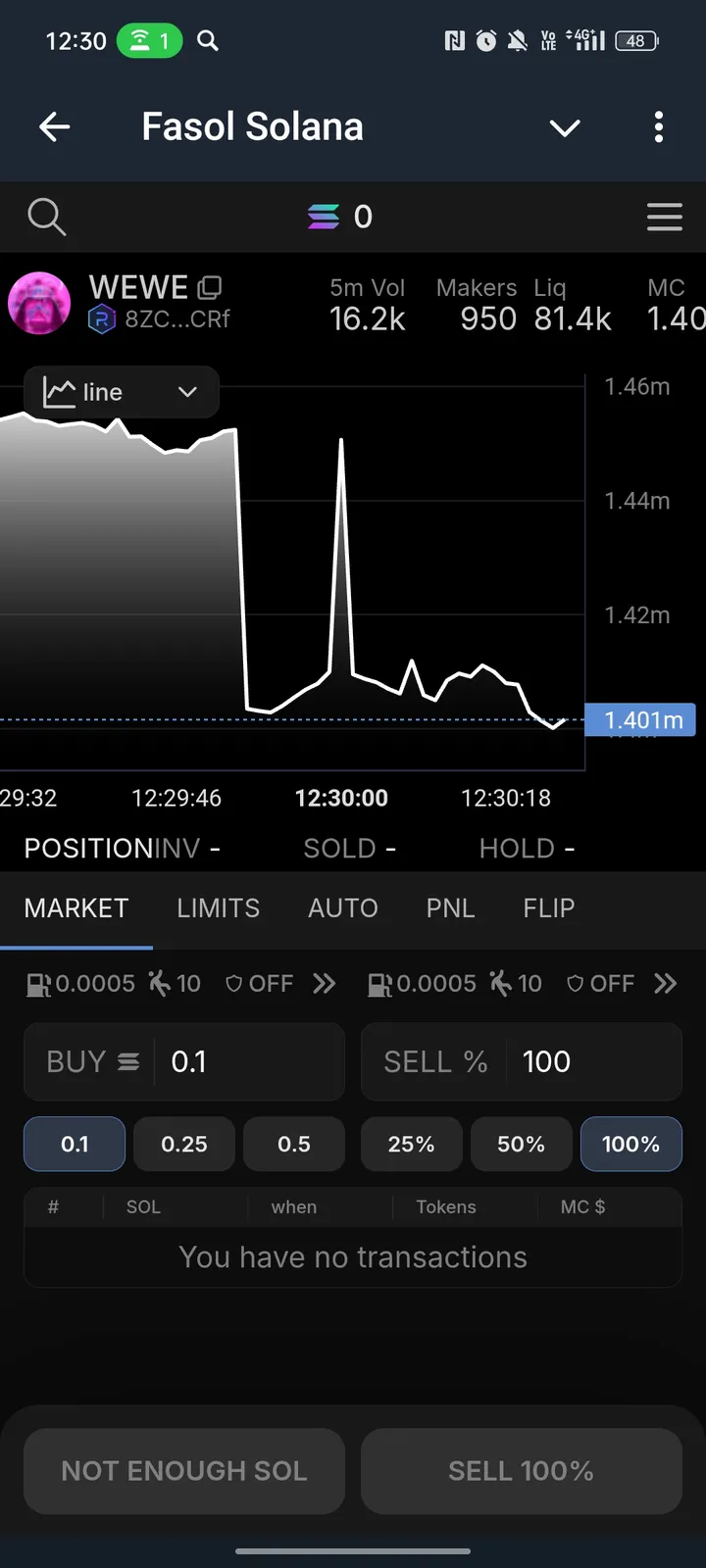Open the PNL tab
Viewport: 706px width, 1568px height.
(450, 907)
